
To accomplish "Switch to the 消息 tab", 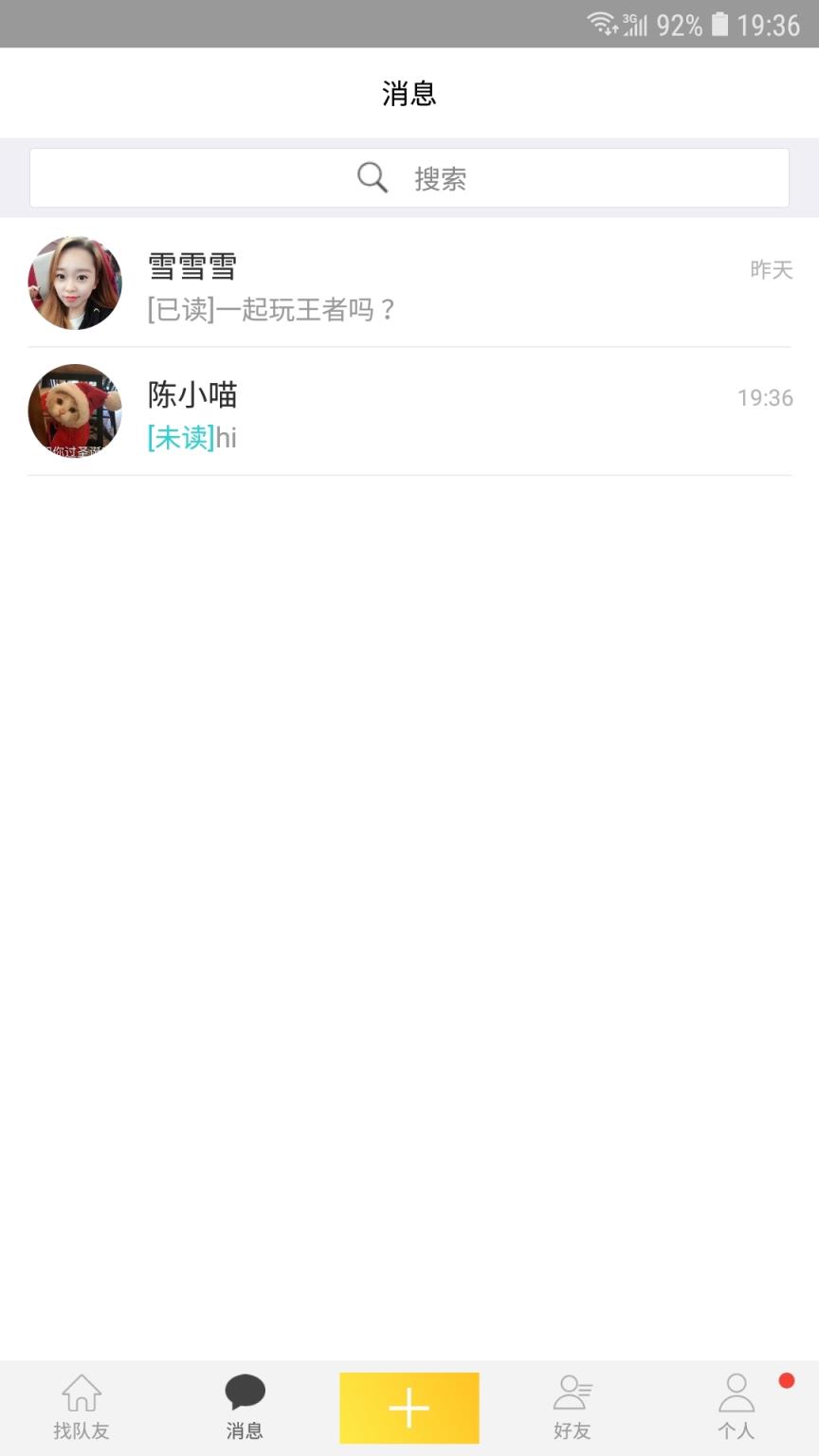I will coord(246,1407).
